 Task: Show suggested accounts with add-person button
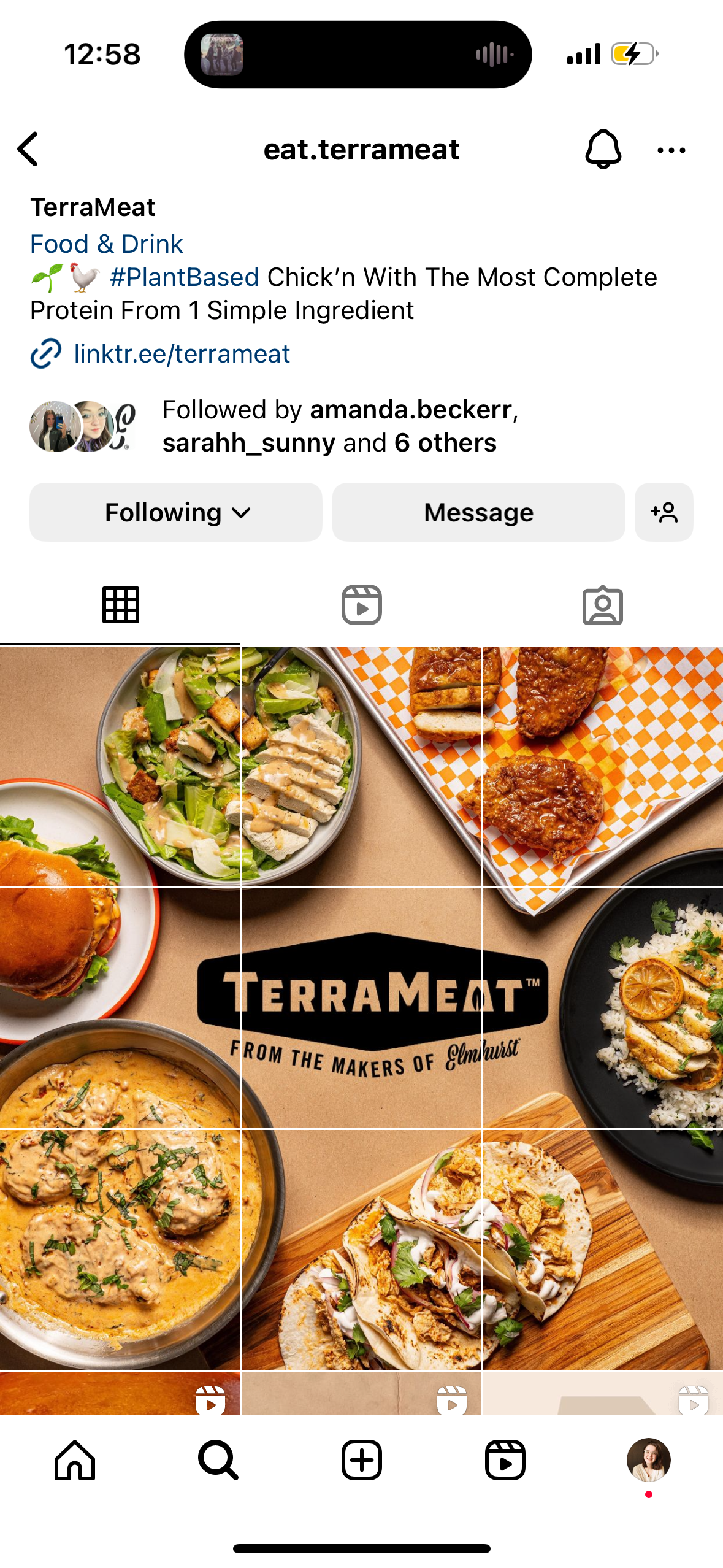664,512
